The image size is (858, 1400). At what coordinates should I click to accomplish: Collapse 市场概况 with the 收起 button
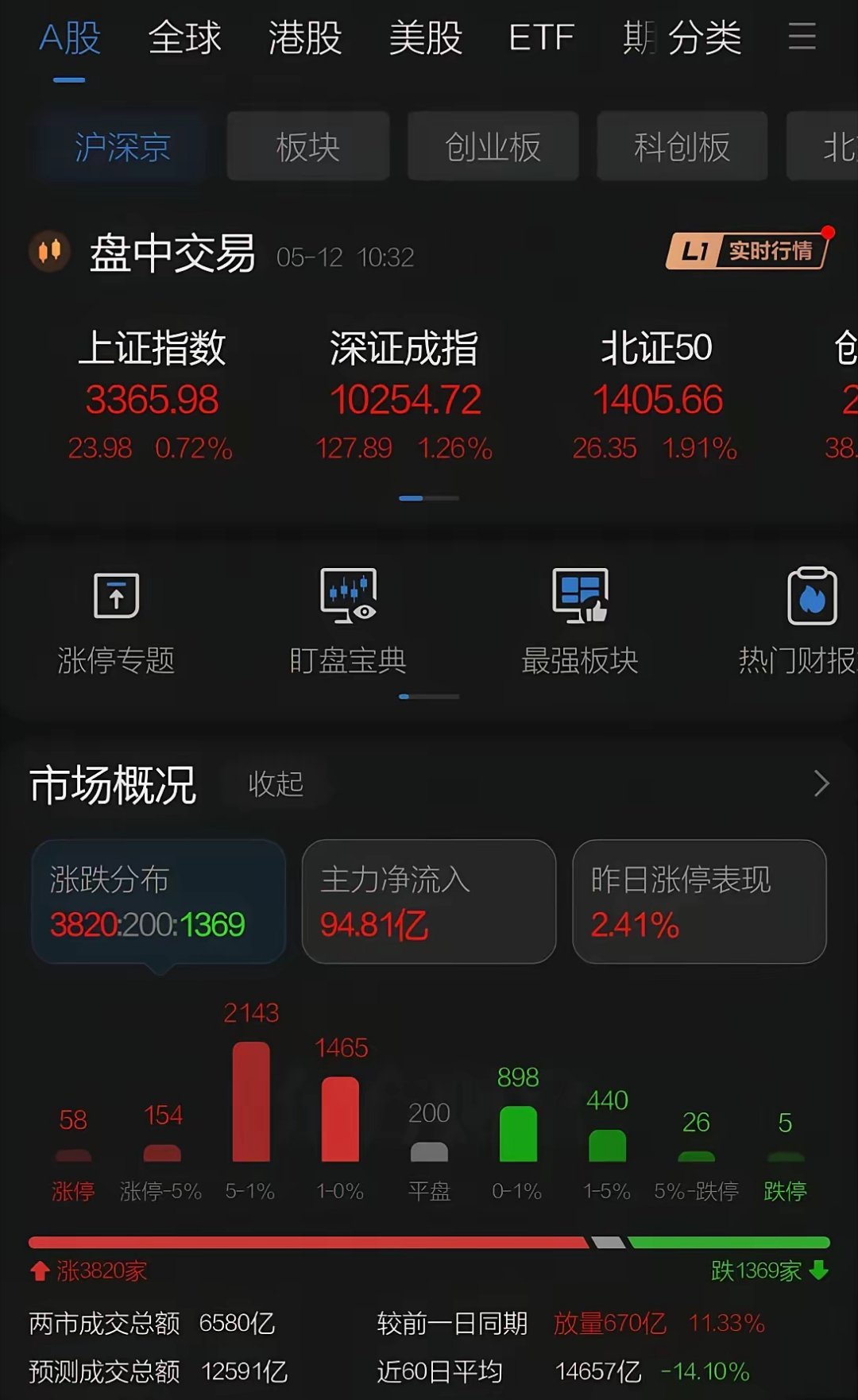[x=276, y=784]
